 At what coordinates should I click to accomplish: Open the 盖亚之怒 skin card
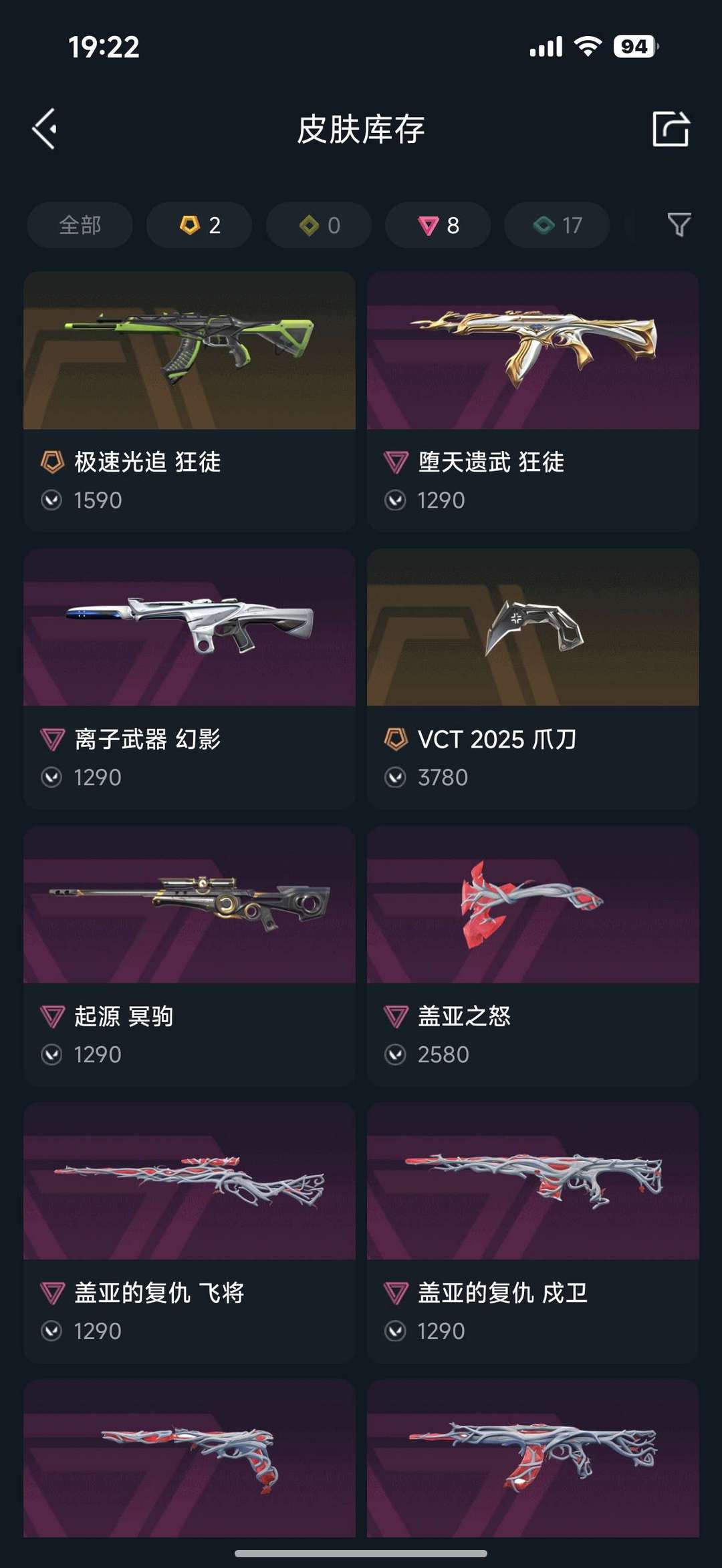pyautogui.click(x=533, y=955)
